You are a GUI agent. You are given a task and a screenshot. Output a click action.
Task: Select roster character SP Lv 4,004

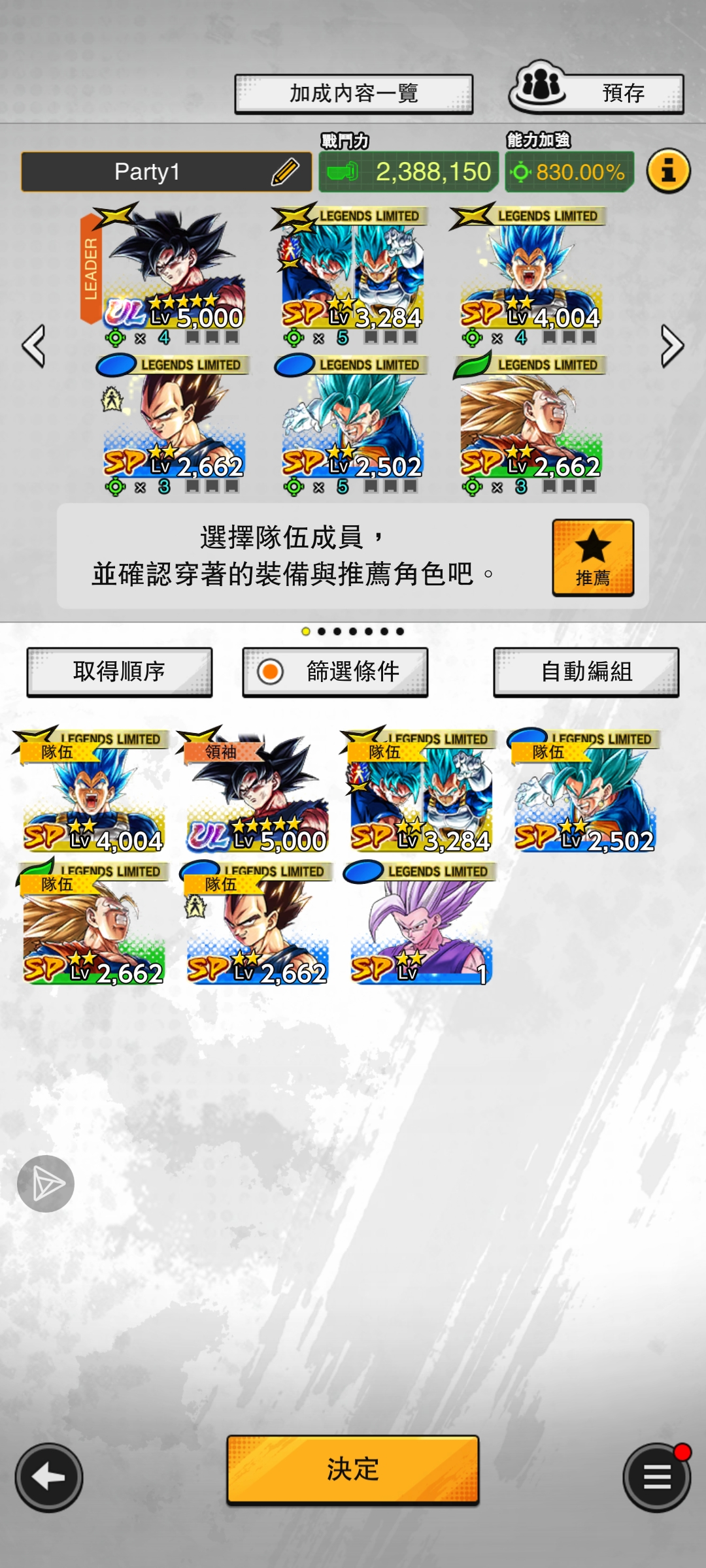pyautogui.click(x=93, y=794)
